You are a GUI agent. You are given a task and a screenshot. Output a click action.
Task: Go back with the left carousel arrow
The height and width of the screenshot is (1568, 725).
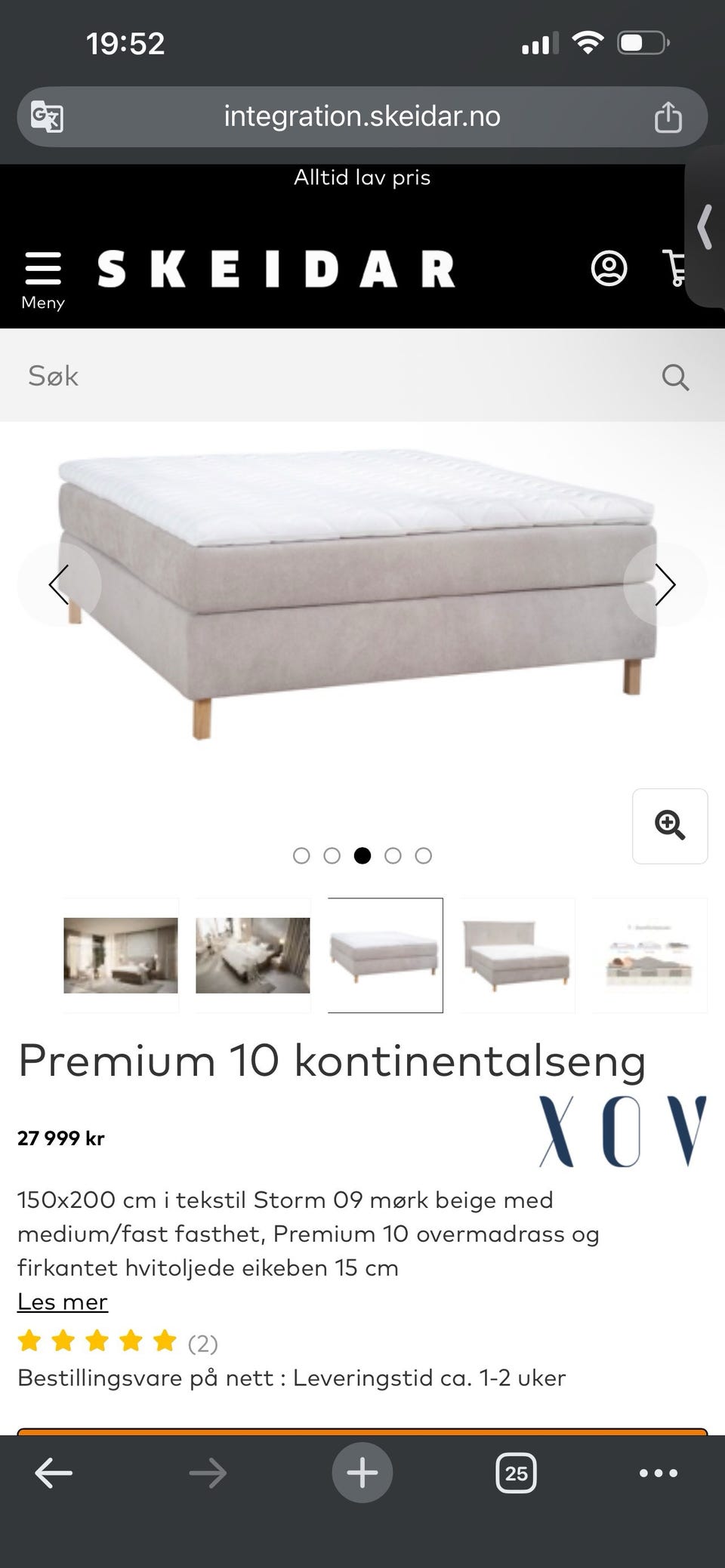pyautogui.click(x=60, y=584)
